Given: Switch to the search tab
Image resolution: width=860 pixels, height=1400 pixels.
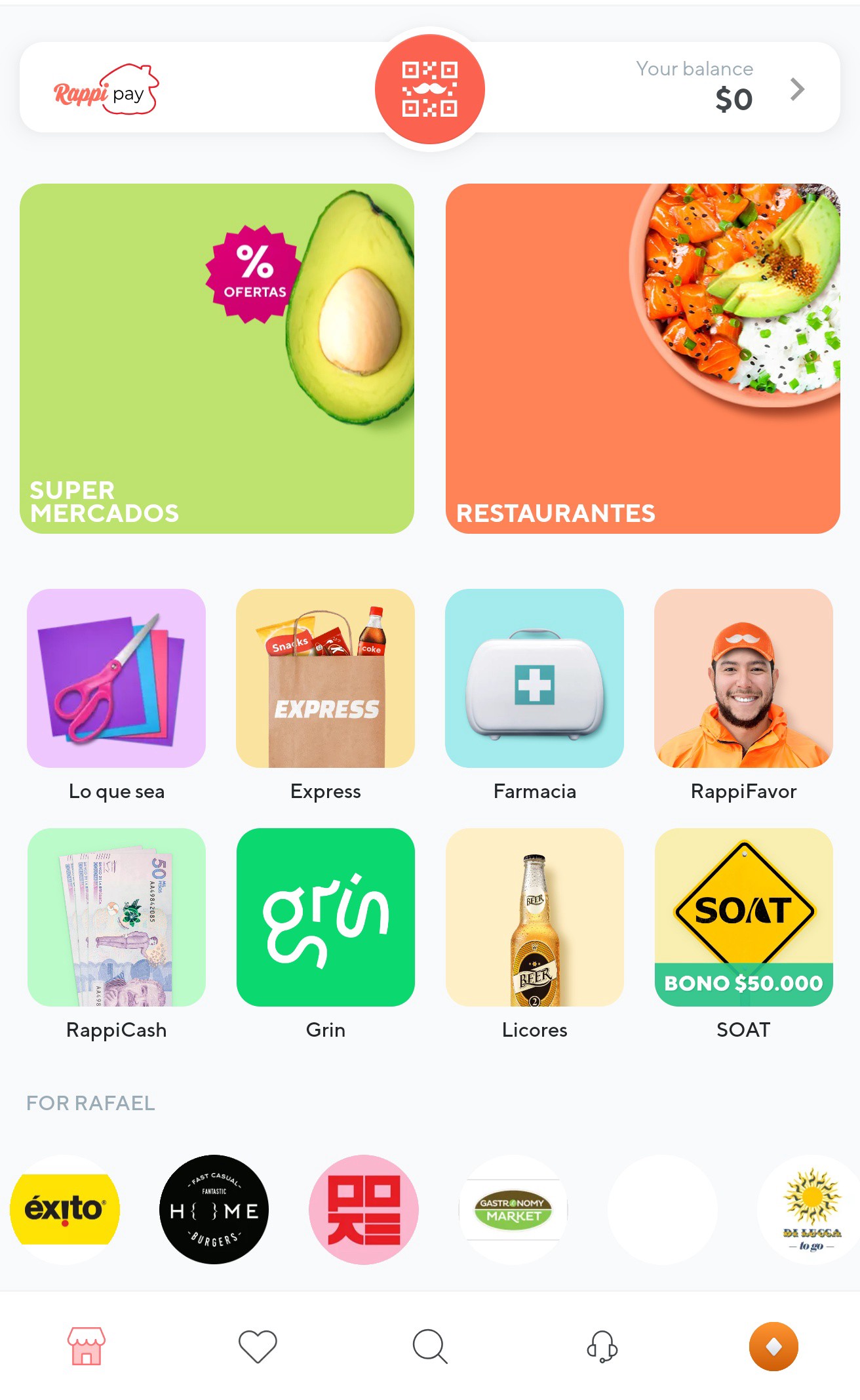Looking at the screenshot, I should pos(430,1346).
